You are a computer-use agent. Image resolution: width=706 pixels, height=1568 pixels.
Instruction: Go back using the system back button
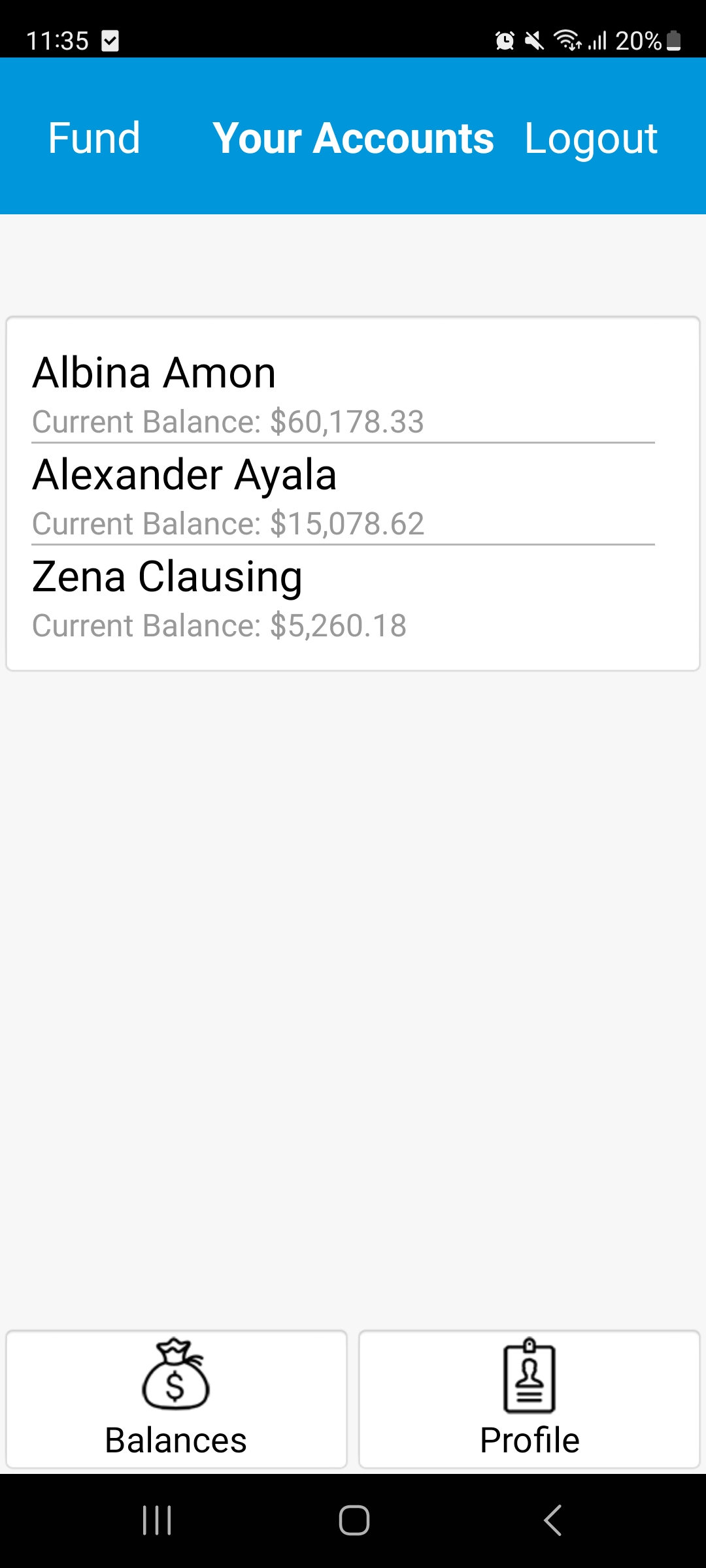552,1520
